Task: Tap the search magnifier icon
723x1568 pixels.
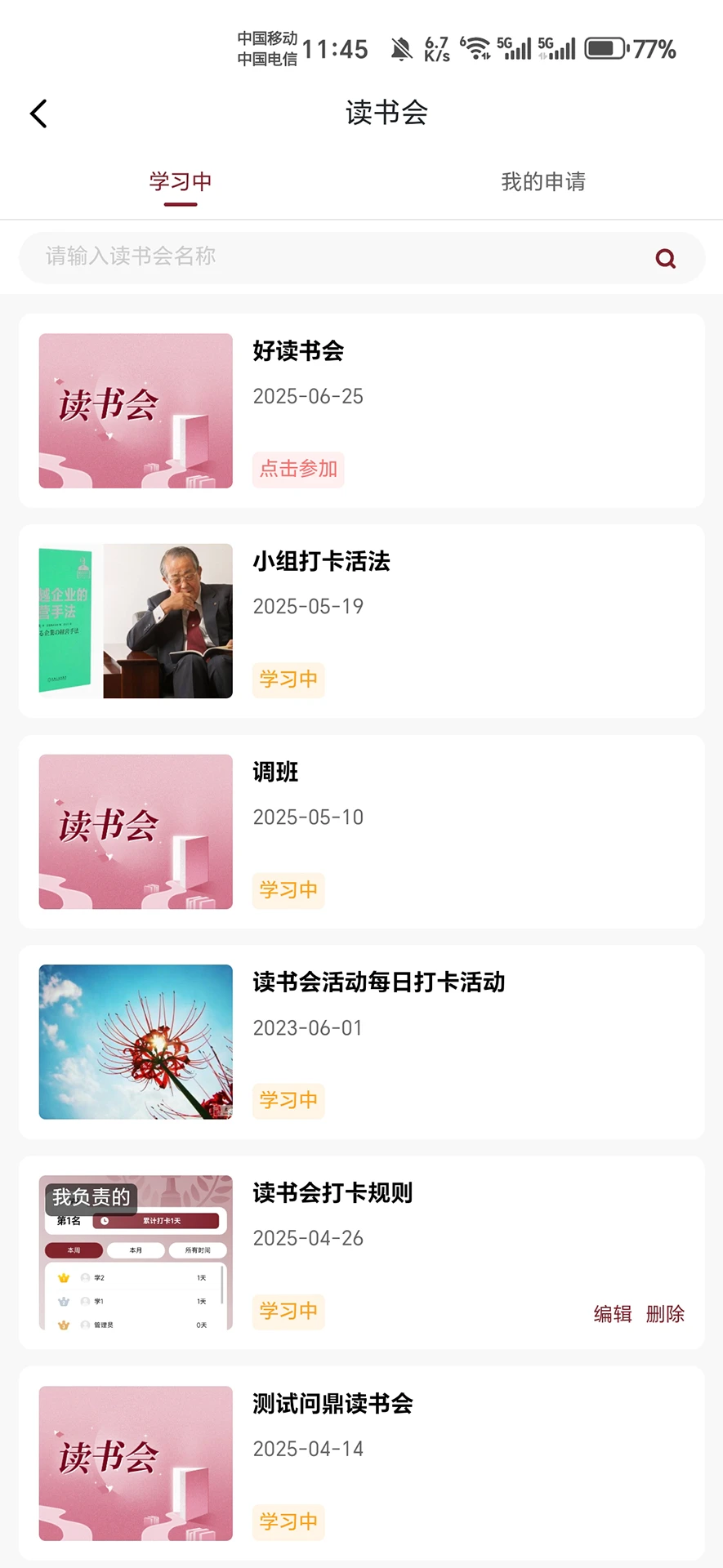Action: tap(664, 258)
